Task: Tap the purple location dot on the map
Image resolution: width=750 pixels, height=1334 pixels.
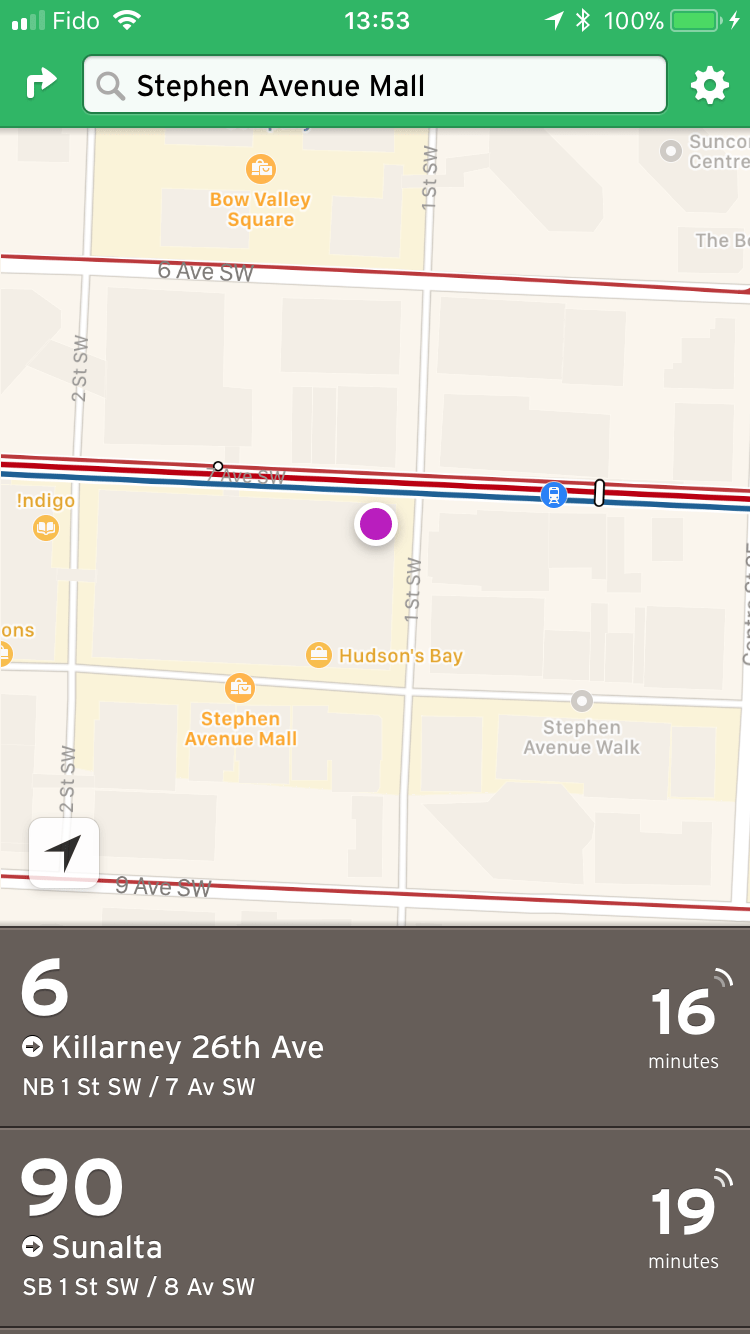Action: click(x=375, y=523)
